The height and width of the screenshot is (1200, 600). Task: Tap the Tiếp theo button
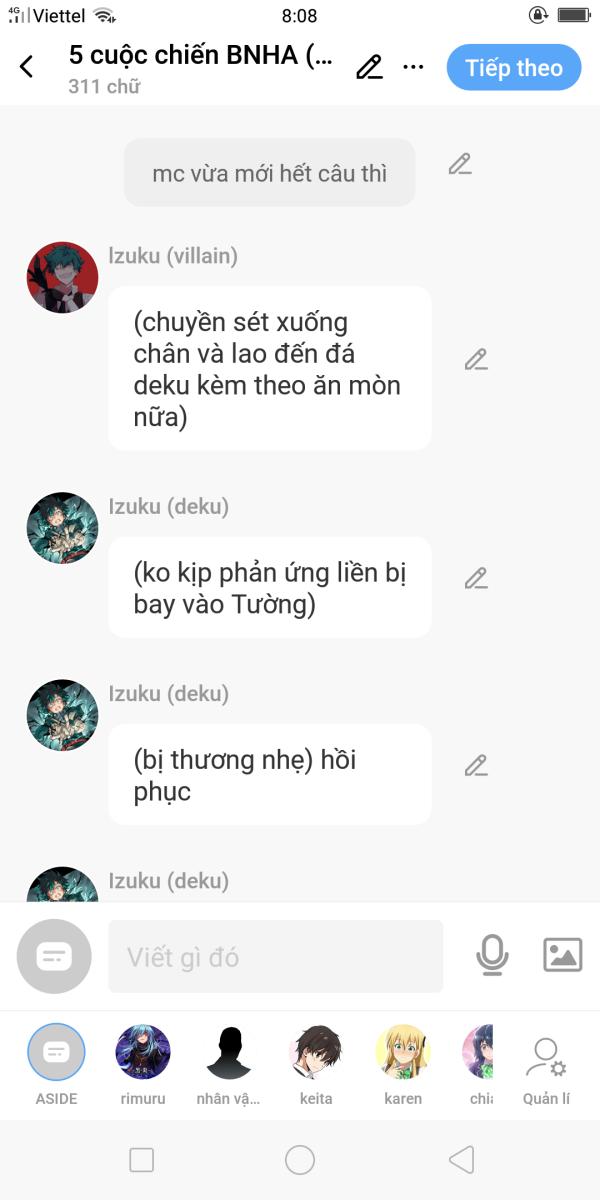click(x=514, y=68)
